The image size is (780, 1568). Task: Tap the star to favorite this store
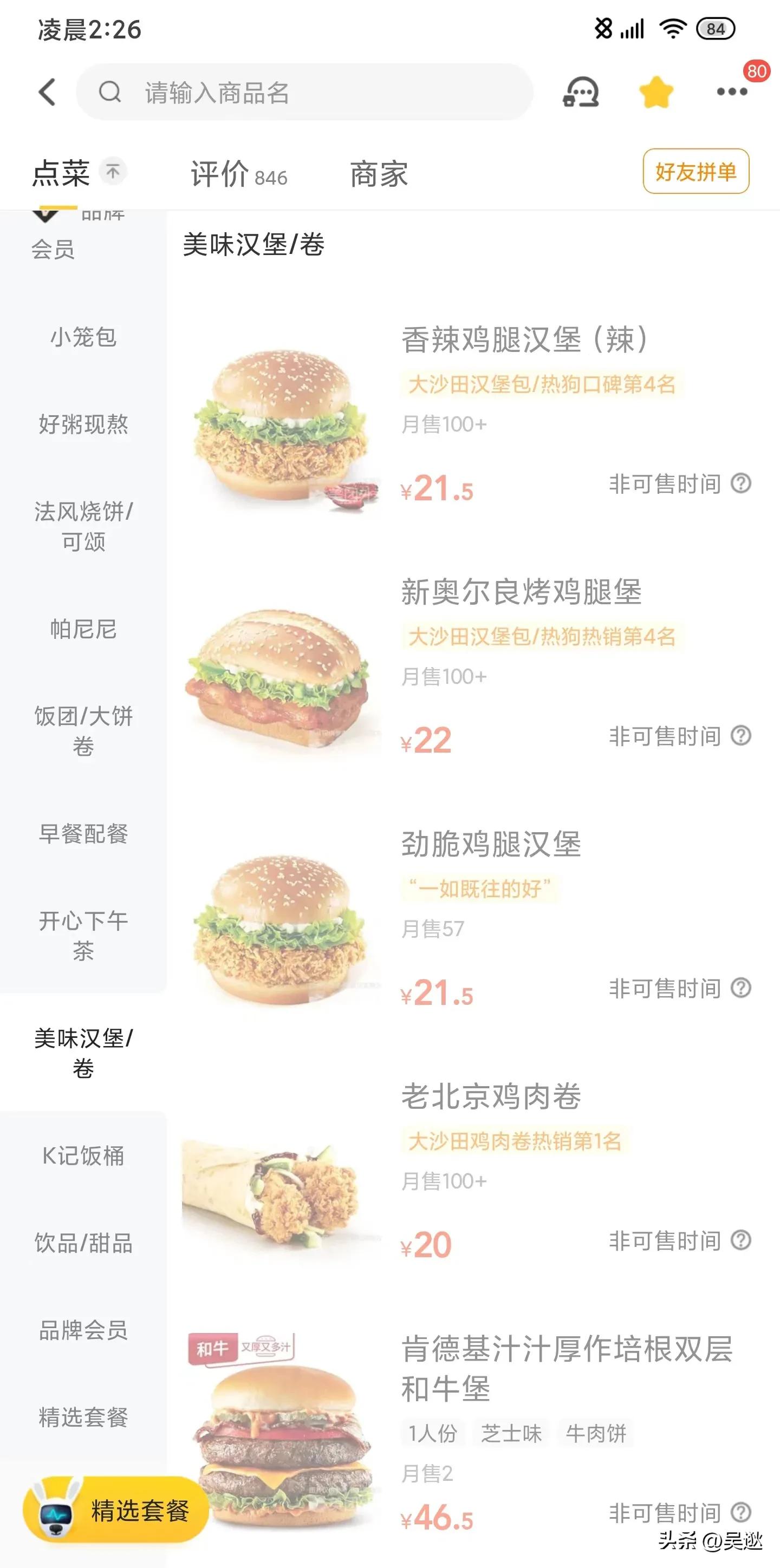tap(655, 92)
